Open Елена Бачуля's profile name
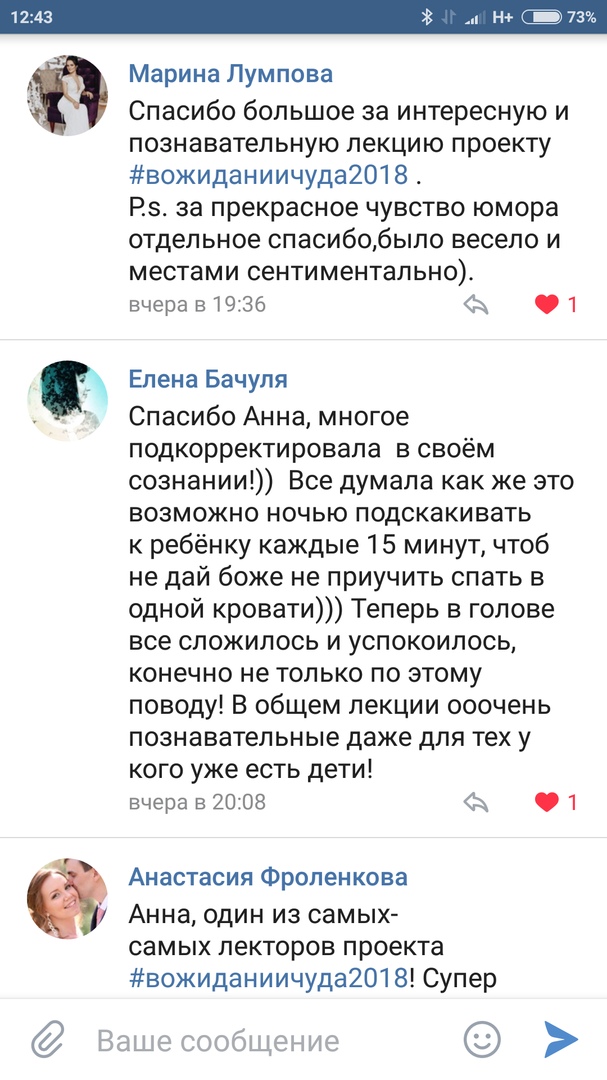The image size is (607, 1080). (x=208, y=379)
